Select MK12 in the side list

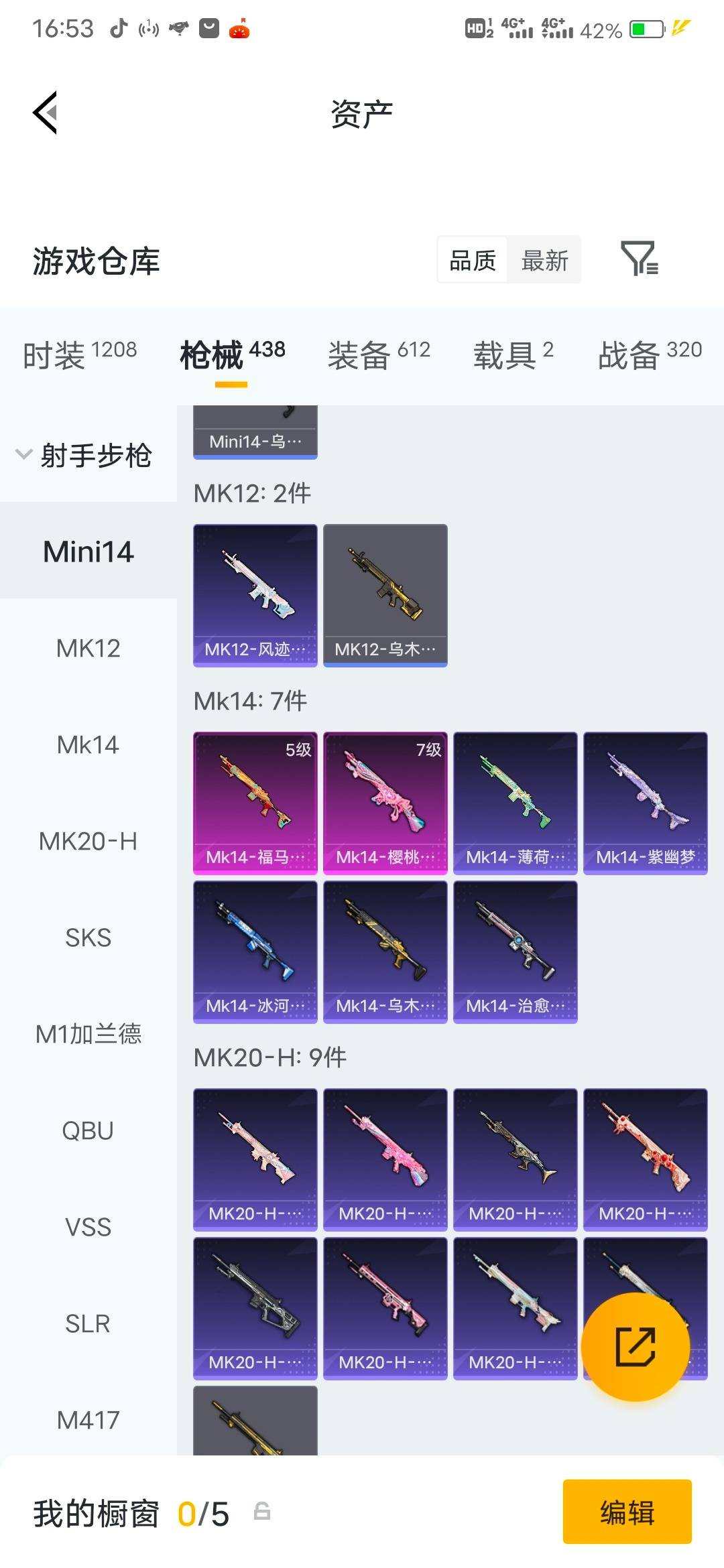[88, 648]
